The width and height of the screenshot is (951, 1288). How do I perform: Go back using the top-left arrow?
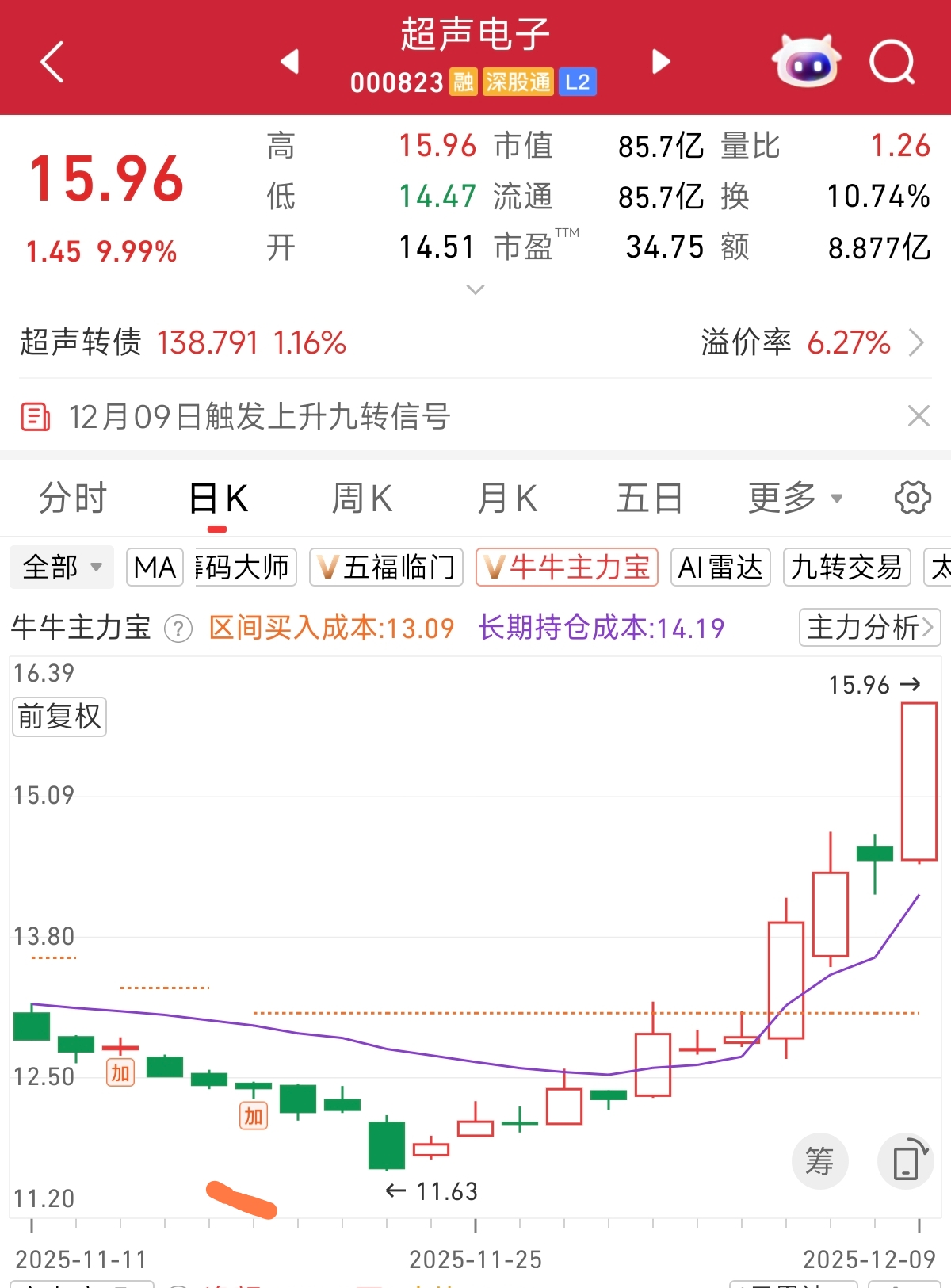point(52,62)
